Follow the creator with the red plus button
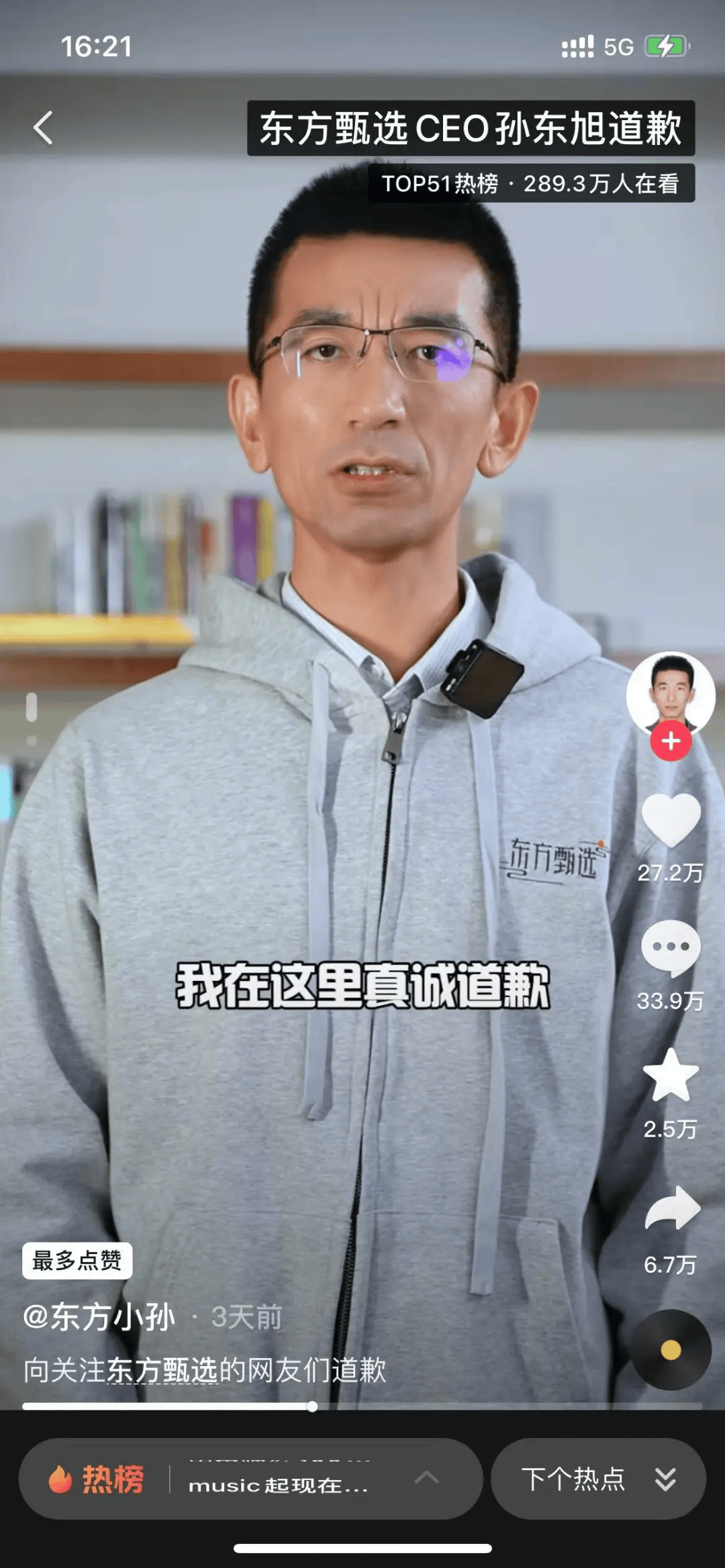The width and height of the screenshot is (725, 1568). [x=671, y=741]
